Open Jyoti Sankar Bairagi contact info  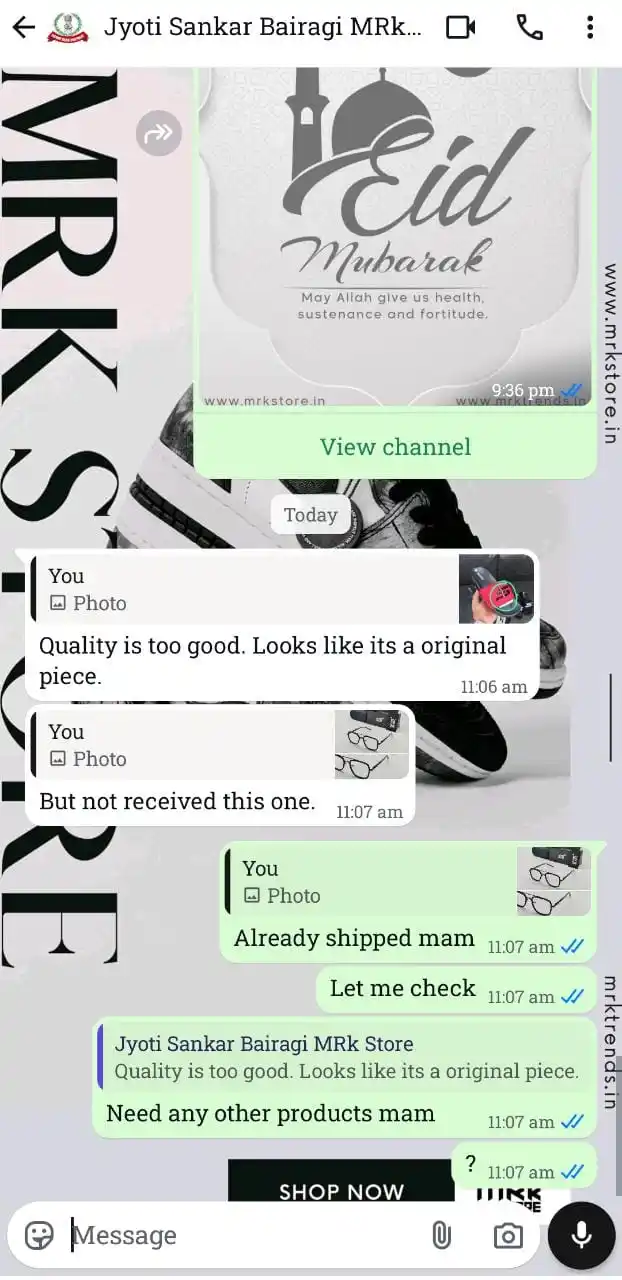[262, 28]
